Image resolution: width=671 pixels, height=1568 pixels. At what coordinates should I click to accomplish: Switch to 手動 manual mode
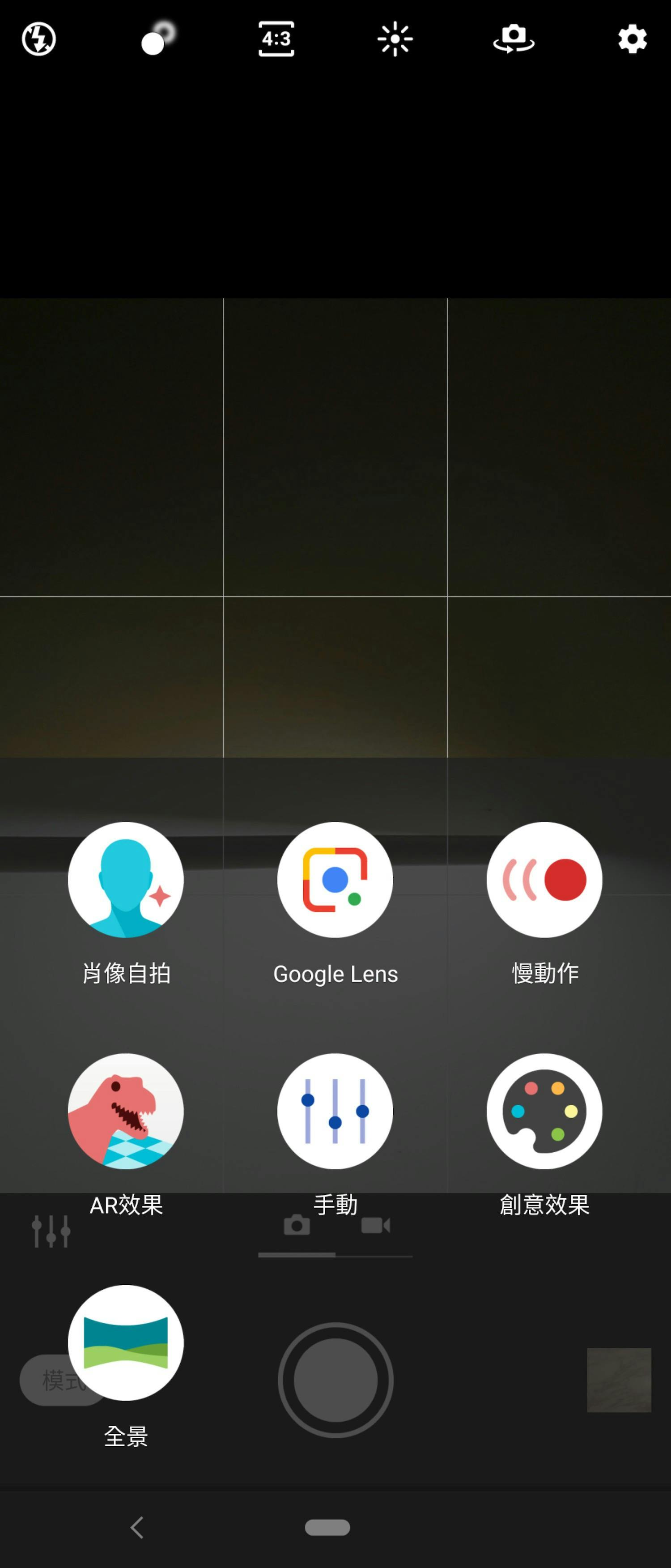335,1112
